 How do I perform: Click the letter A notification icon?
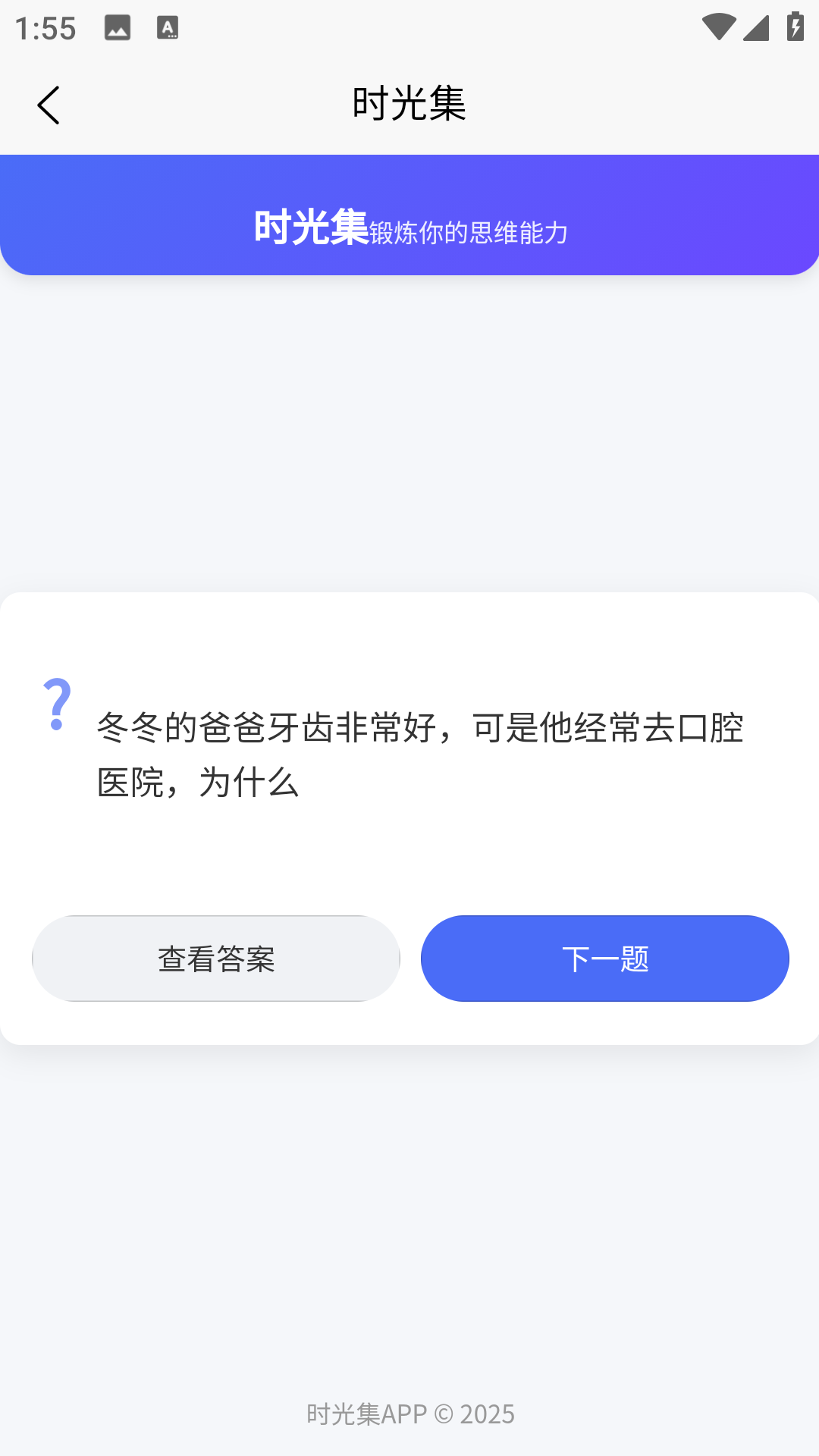[167, 27]
